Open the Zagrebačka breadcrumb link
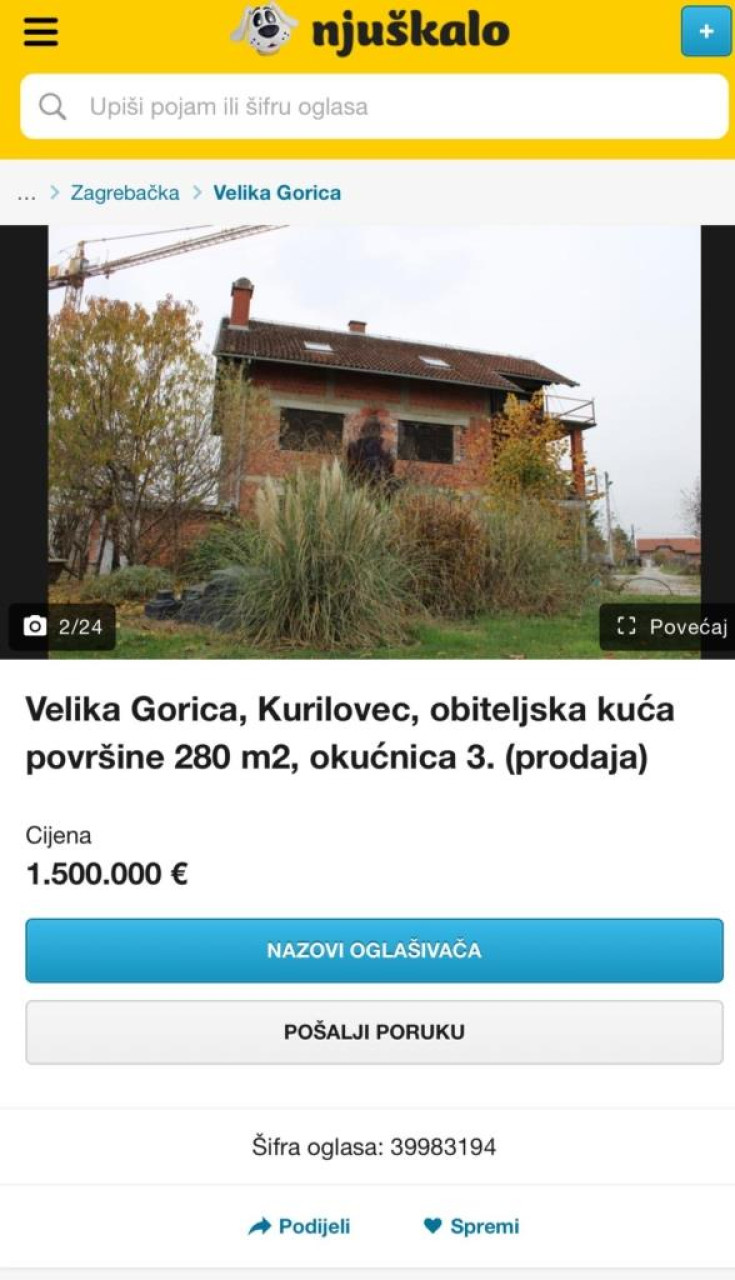The height and width of the screenshot is (1280, 735). point(125,193)
